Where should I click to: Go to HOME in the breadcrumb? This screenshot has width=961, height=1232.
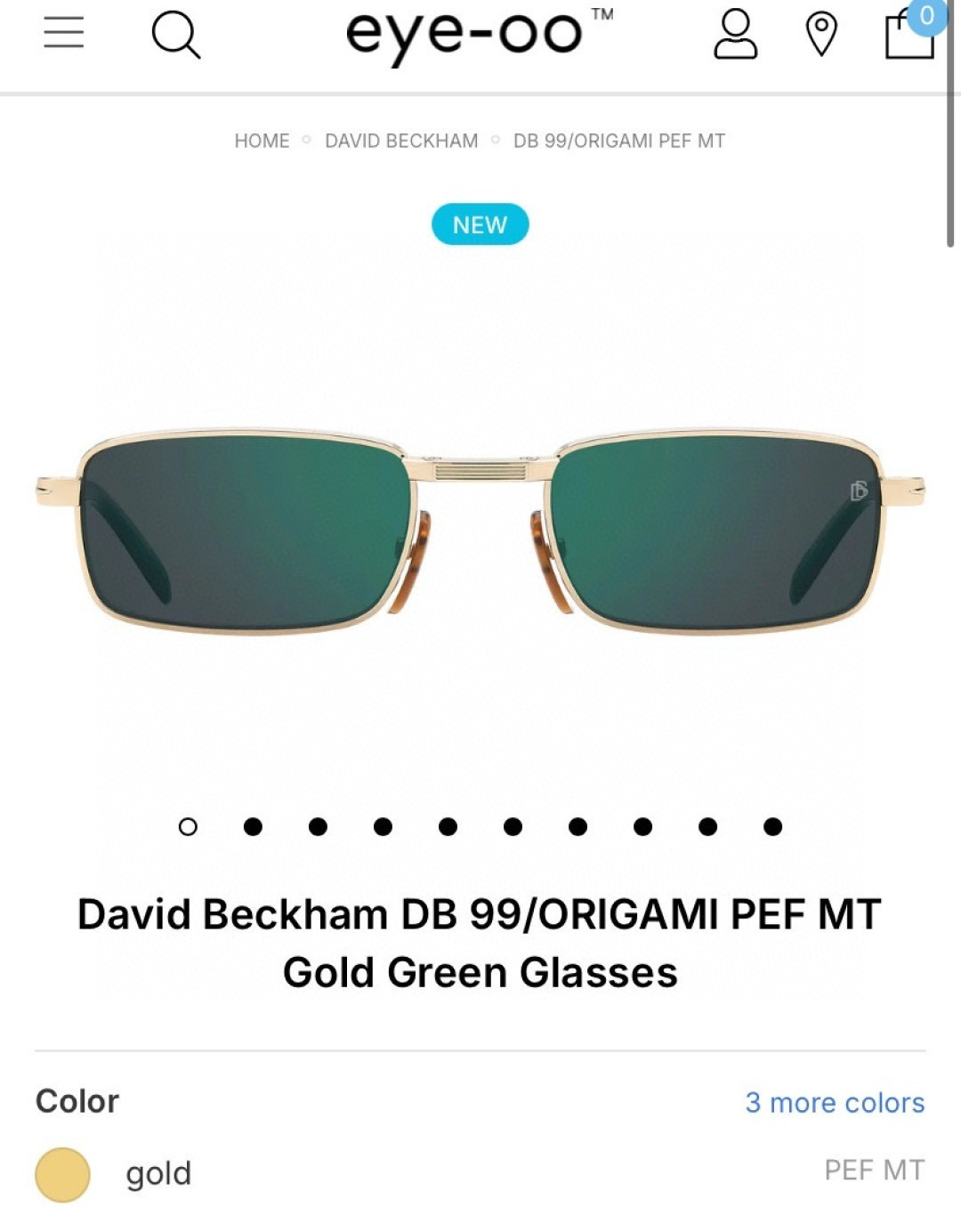click(x=262, y=141)
